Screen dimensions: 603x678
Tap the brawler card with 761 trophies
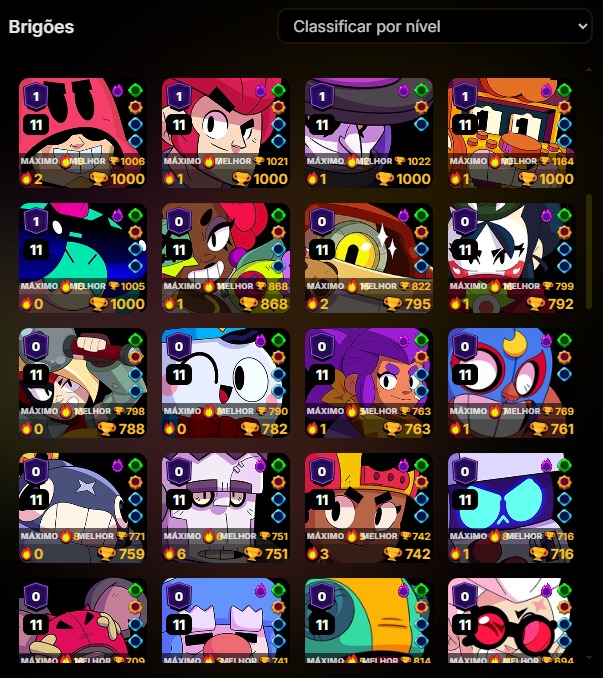tap(511, 383)
